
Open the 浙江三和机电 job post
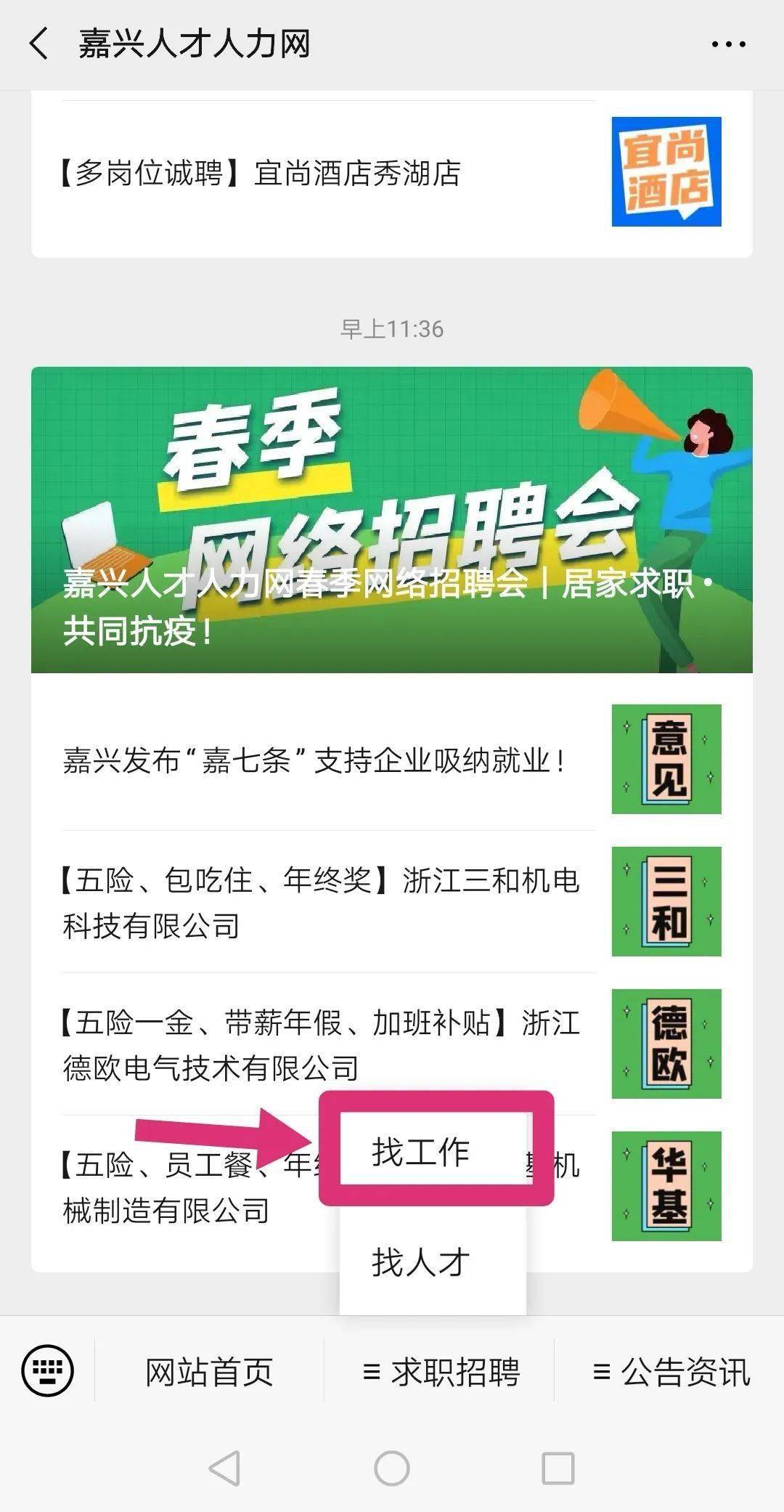(x=392, y=902)
